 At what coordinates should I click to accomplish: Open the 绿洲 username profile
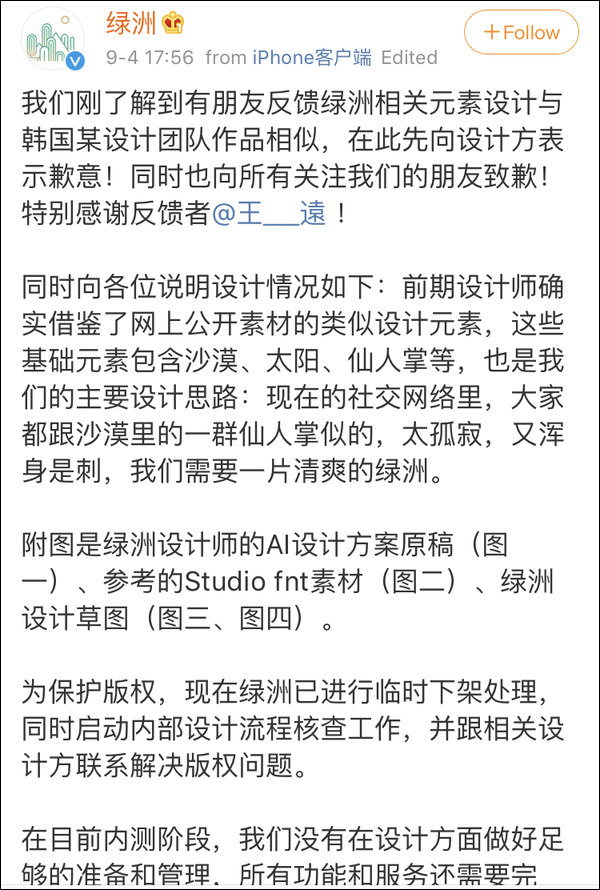(x=133, y=22)
